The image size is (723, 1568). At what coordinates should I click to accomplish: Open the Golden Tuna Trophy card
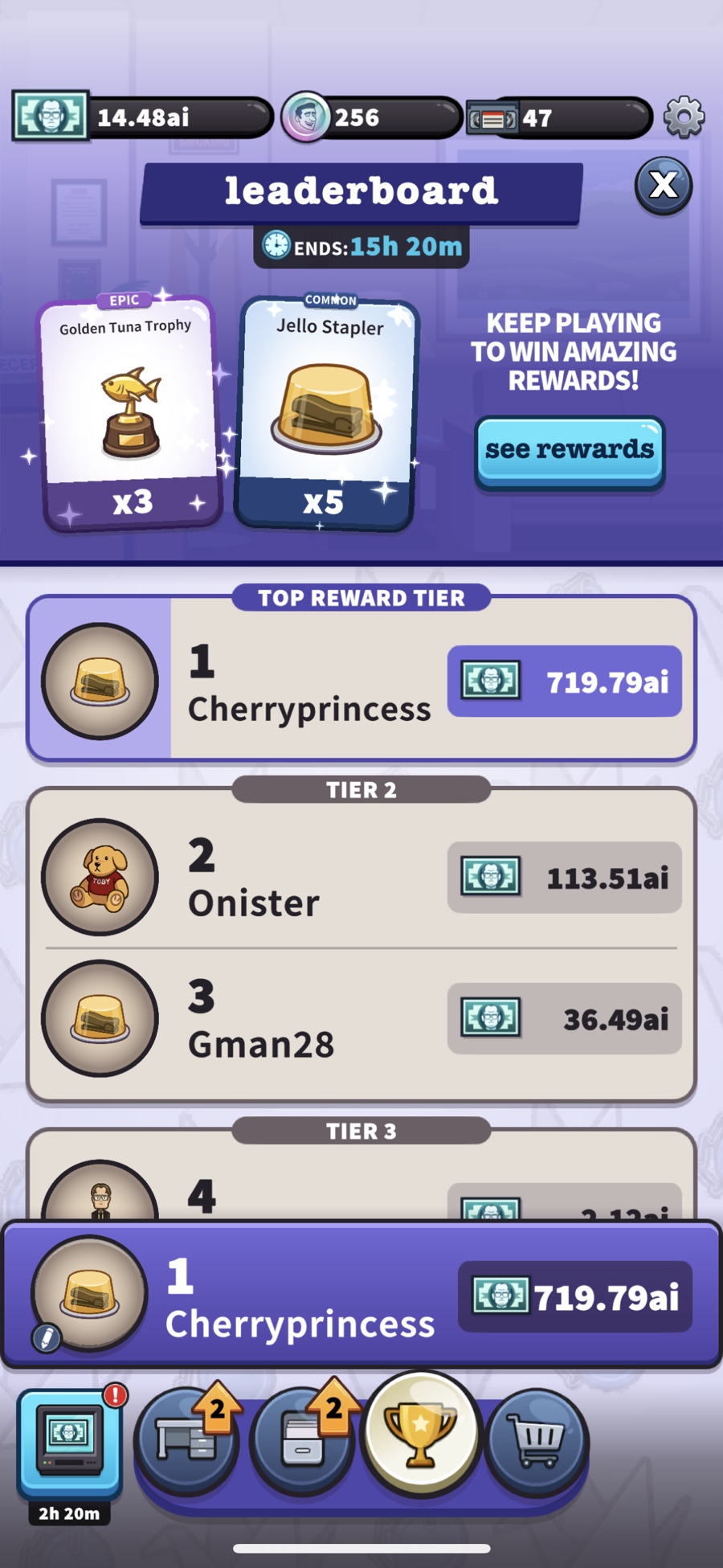coord(130,412)
